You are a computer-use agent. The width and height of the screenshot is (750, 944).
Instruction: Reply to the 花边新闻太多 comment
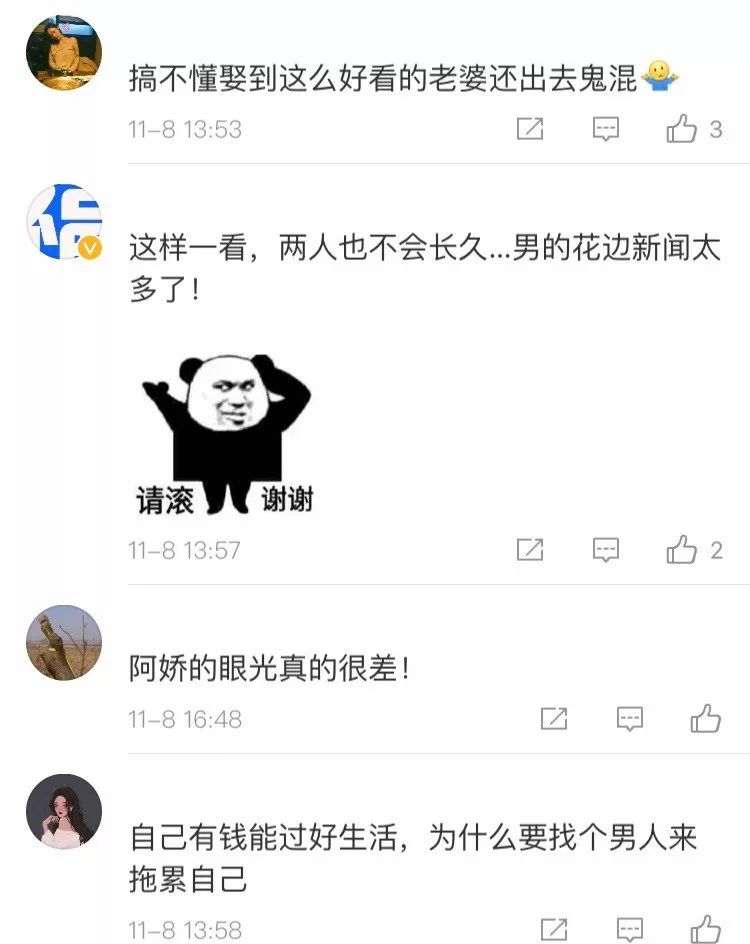(x=606, y=549)
